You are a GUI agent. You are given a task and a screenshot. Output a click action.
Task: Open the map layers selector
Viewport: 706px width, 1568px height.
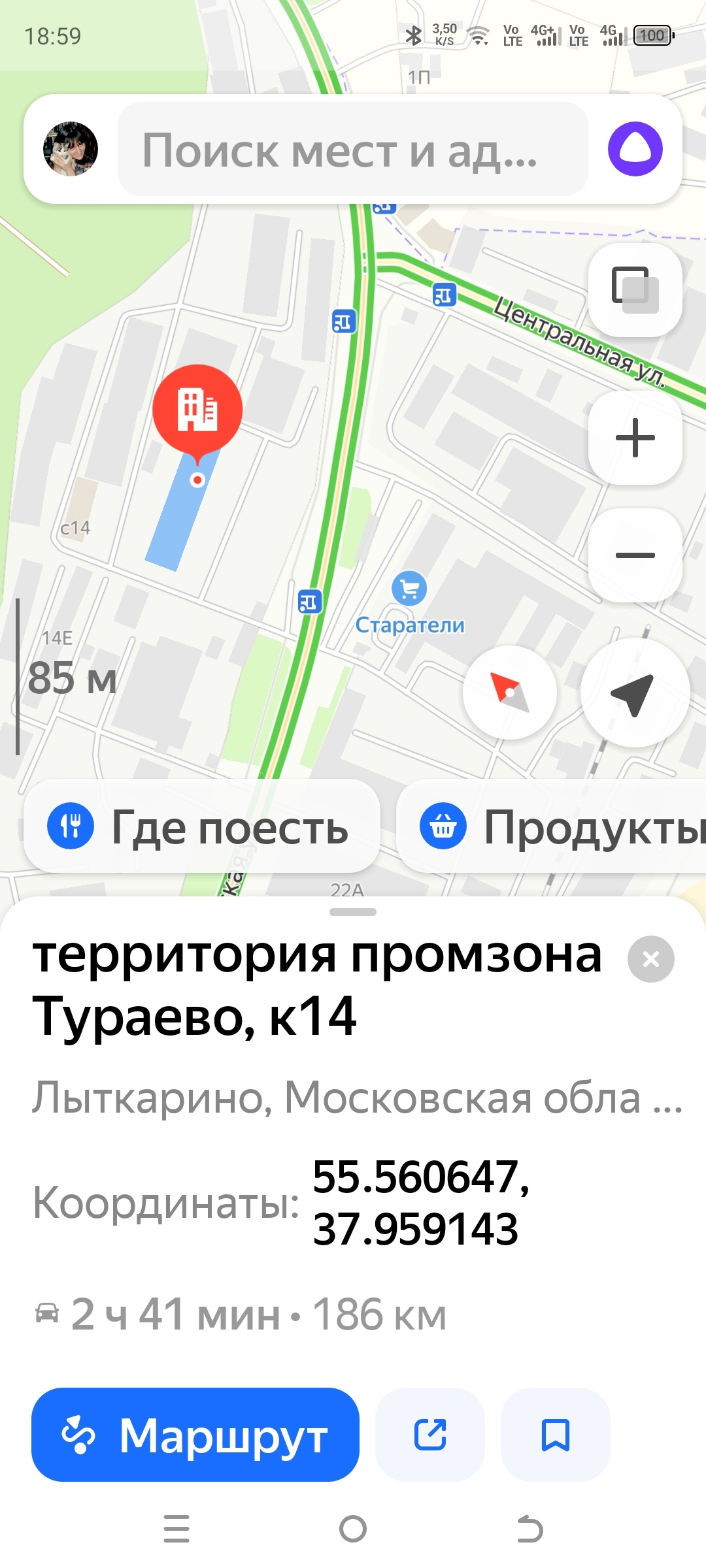(x=635, y=290)
